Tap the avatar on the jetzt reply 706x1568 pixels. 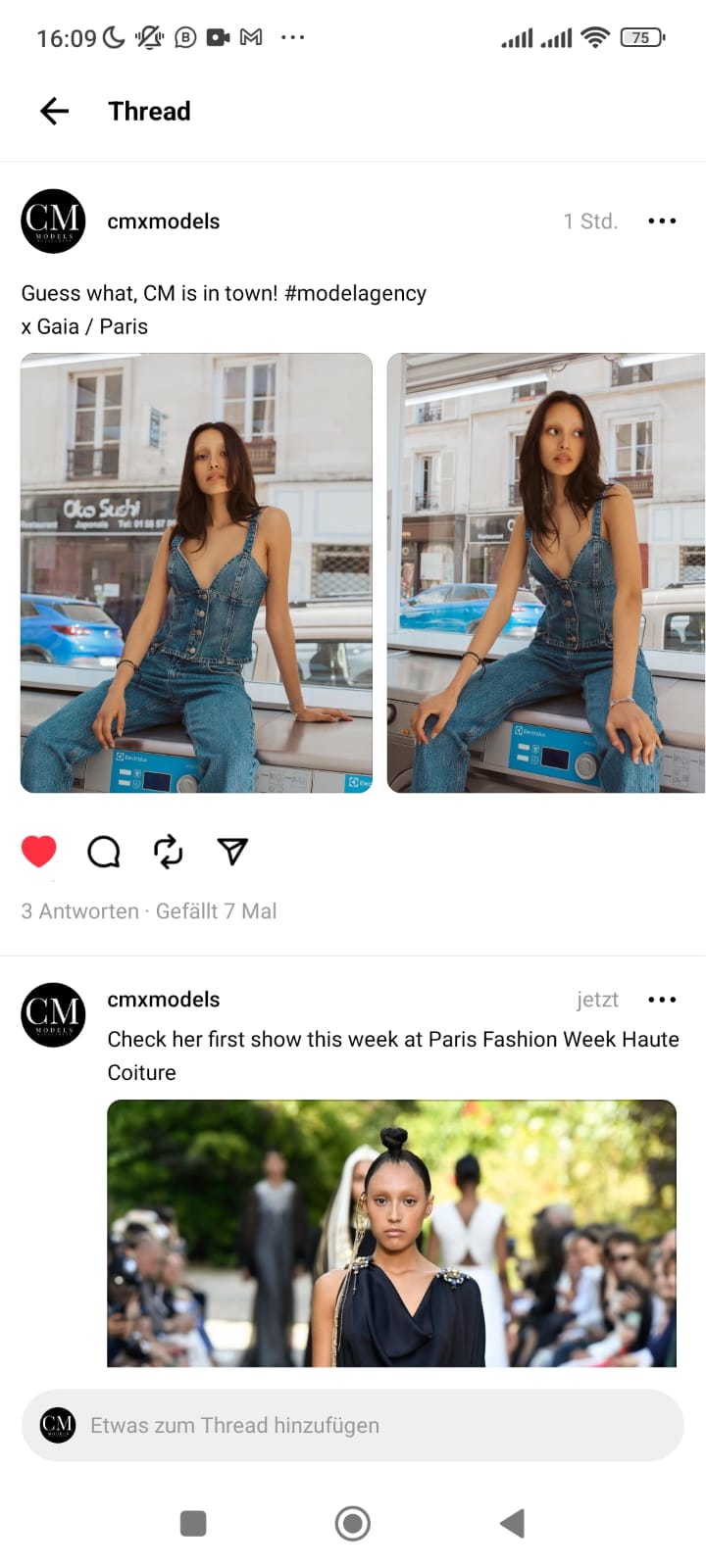pos(53,1014)
